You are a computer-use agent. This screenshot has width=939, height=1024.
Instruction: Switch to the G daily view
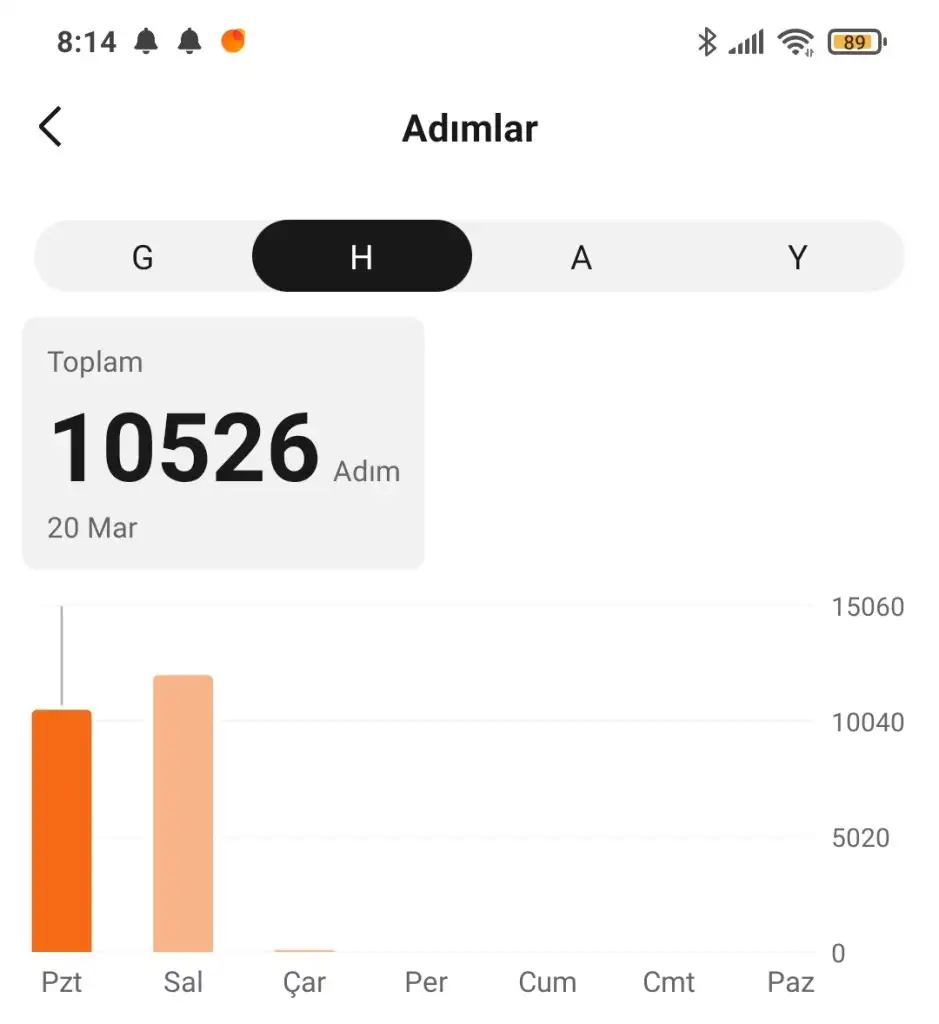click(x=143, y=257)
